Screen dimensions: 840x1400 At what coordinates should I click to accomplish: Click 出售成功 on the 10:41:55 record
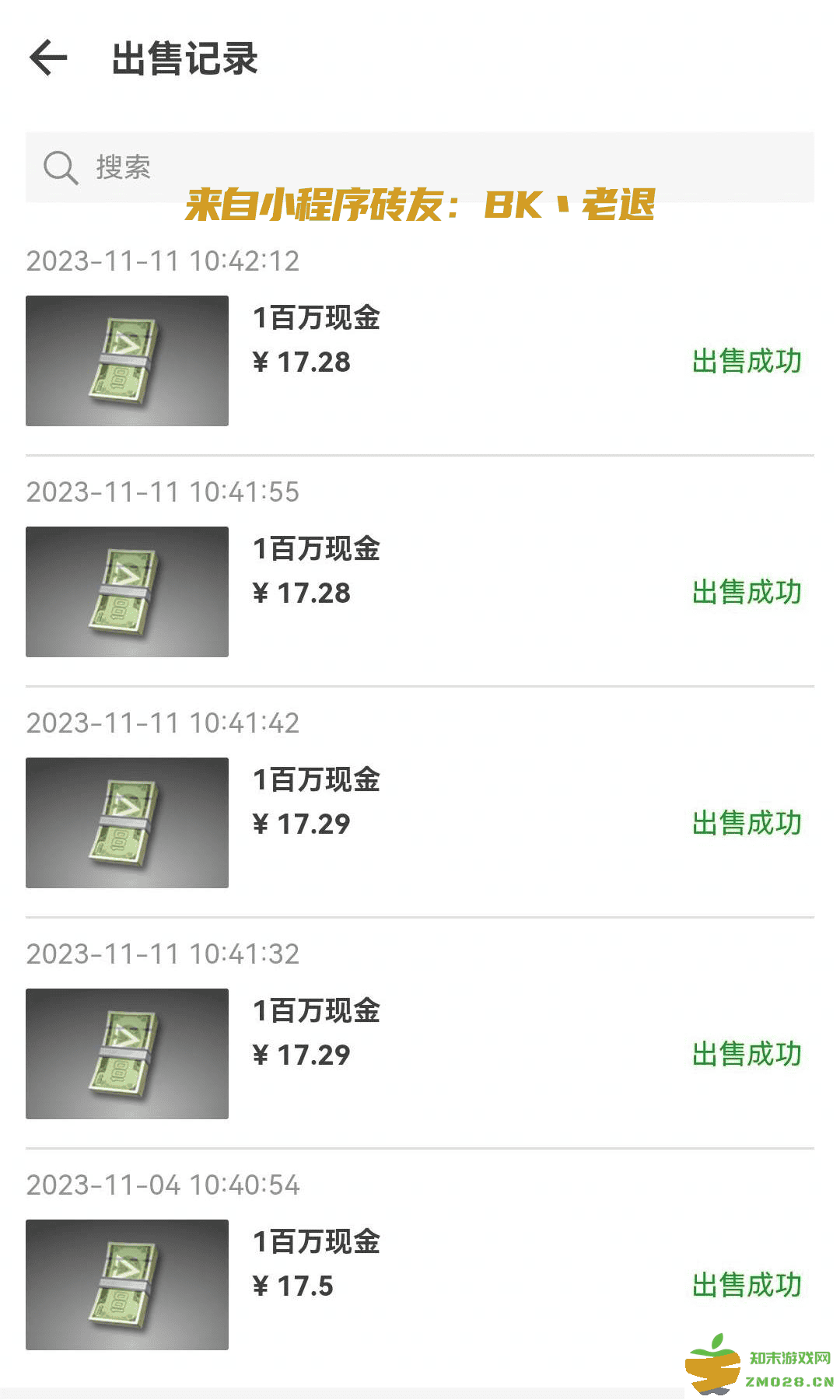click(747, 591)
